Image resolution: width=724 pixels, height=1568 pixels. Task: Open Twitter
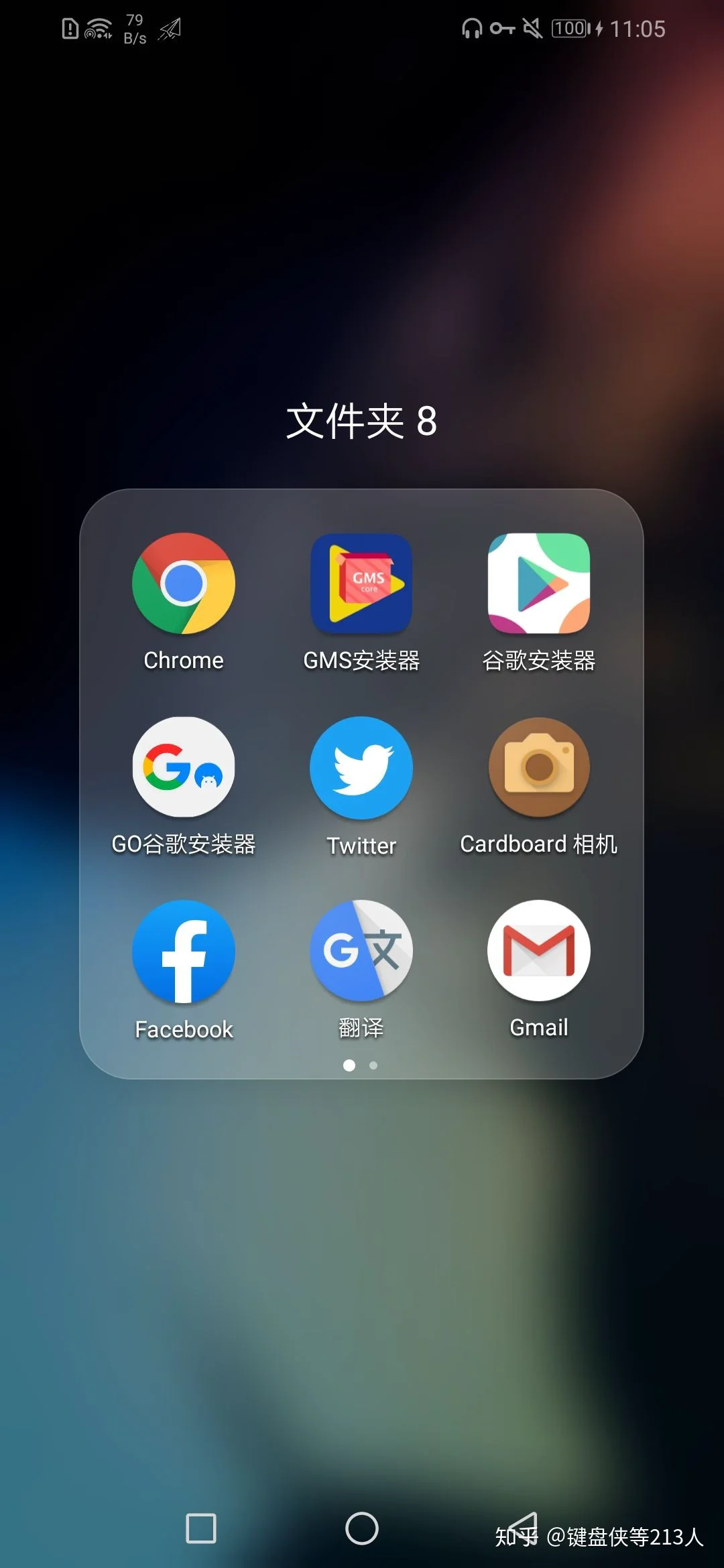[361, 767]
